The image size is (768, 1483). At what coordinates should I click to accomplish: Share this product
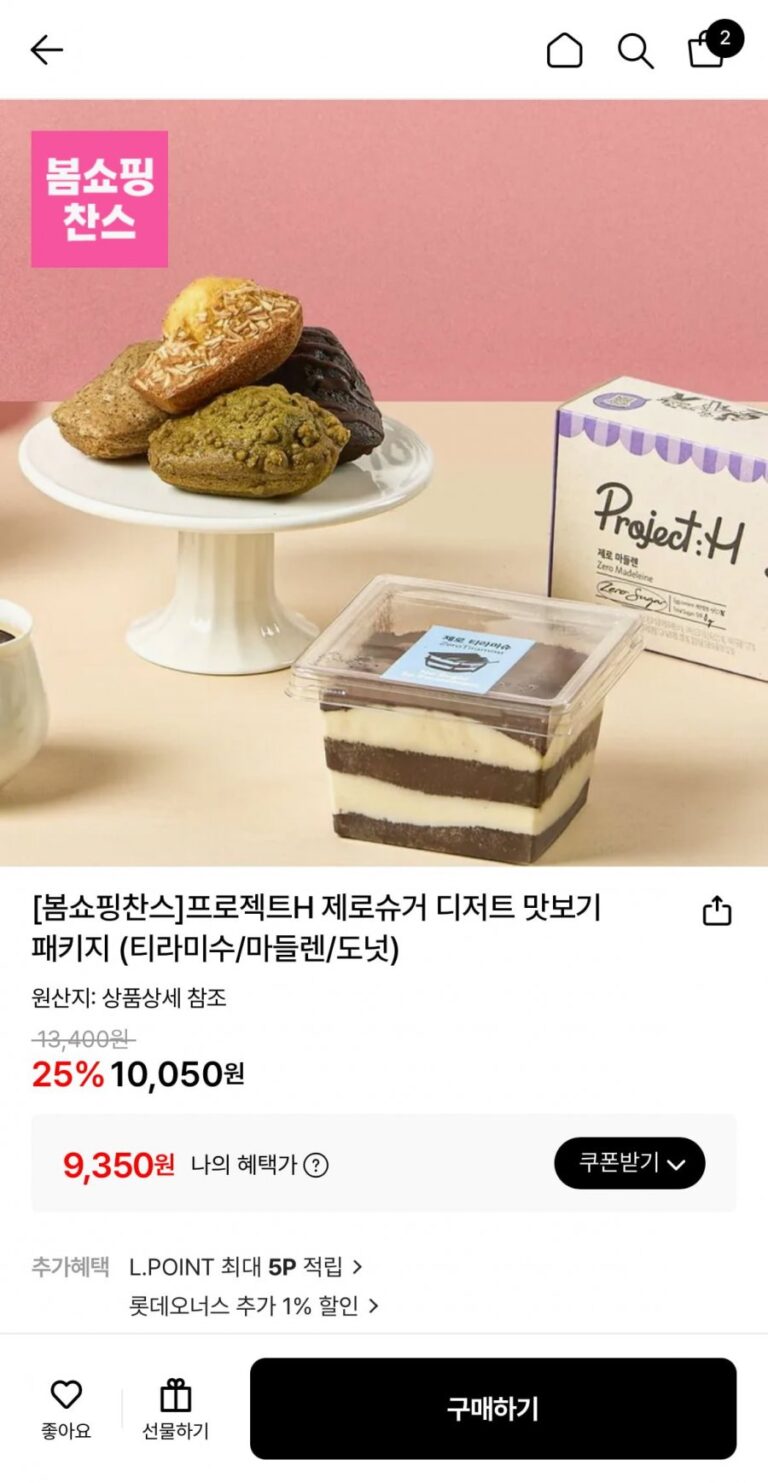pos(717,911)
